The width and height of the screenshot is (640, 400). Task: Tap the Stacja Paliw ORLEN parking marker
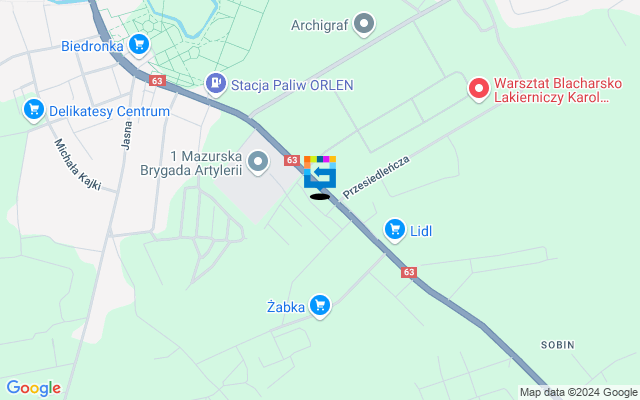click(215, 84)
